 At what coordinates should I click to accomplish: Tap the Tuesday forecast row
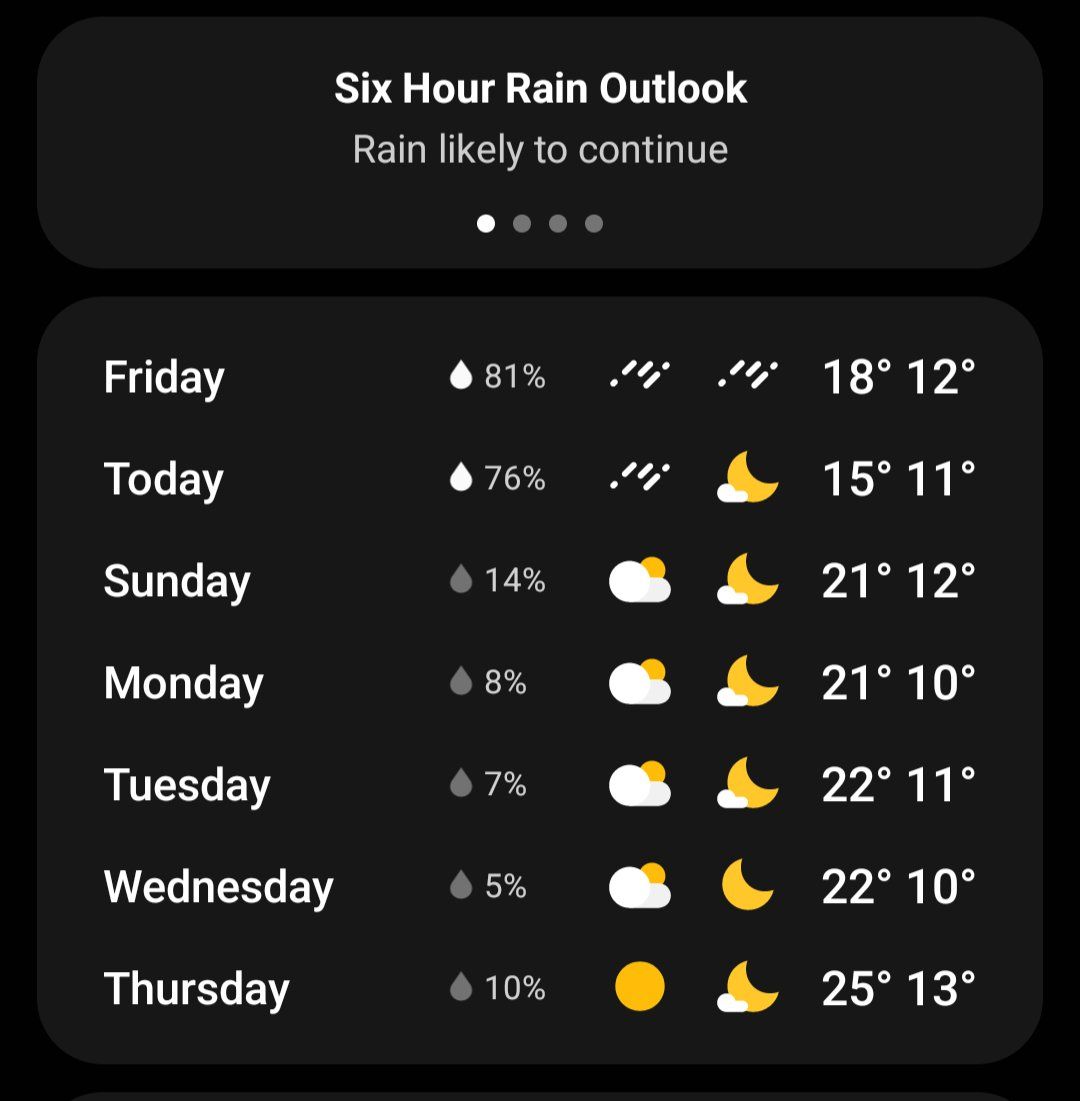click(x=540, y=785)
